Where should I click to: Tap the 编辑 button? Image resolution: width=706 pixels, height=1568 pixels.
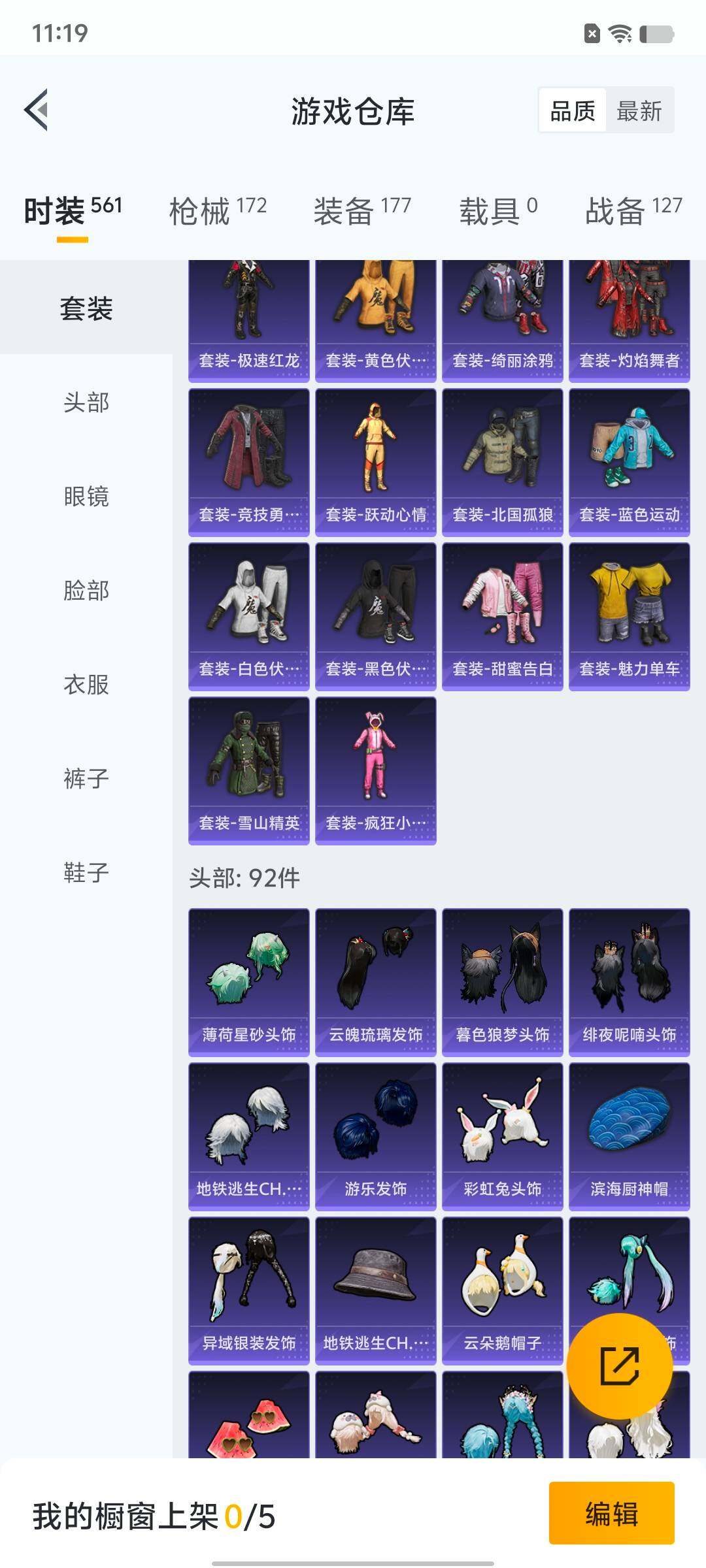point(611,1513)
